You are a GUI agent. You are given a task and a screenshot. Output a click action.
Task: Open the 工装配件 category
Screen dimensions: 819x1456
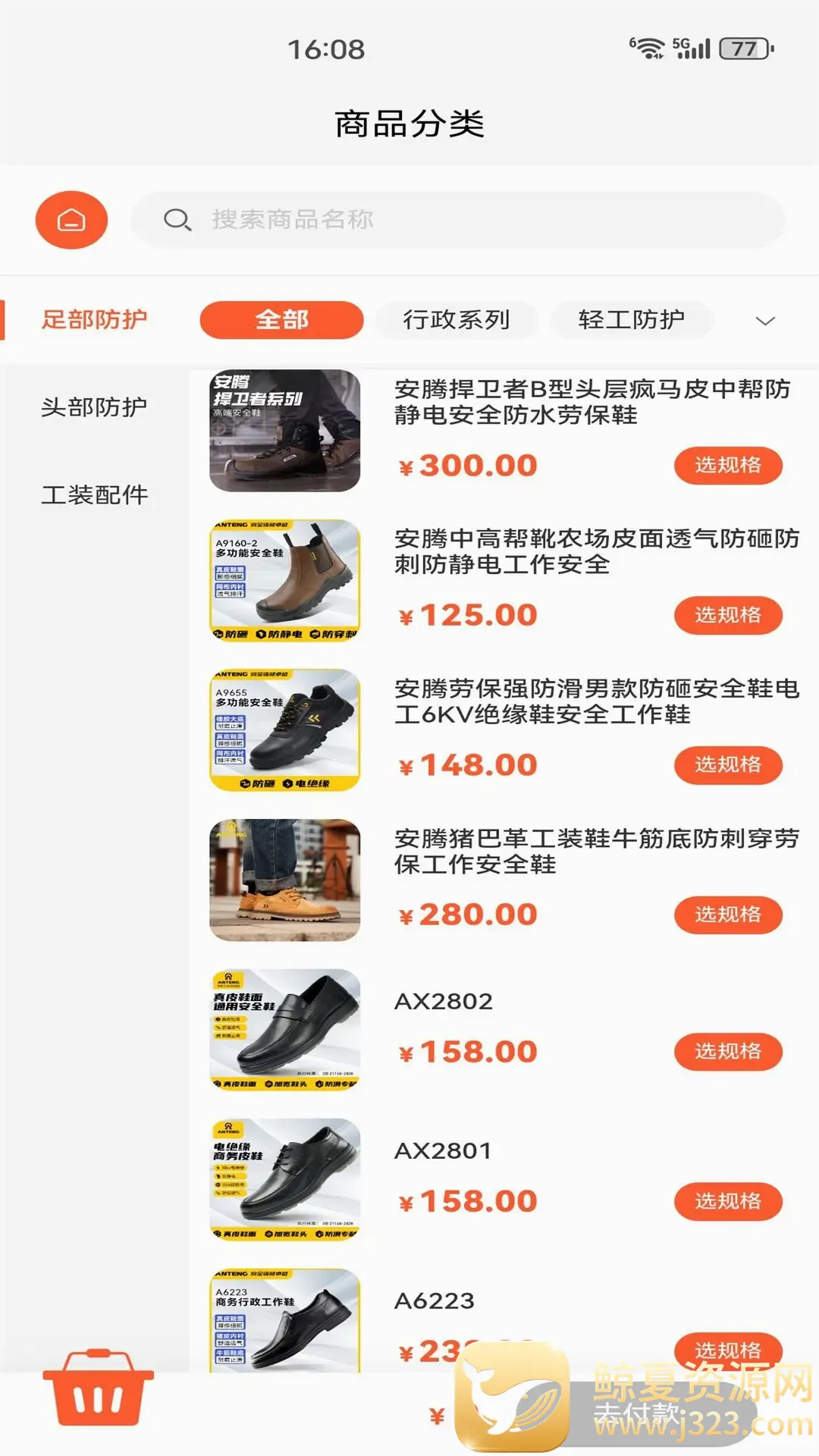click(94, 496)
